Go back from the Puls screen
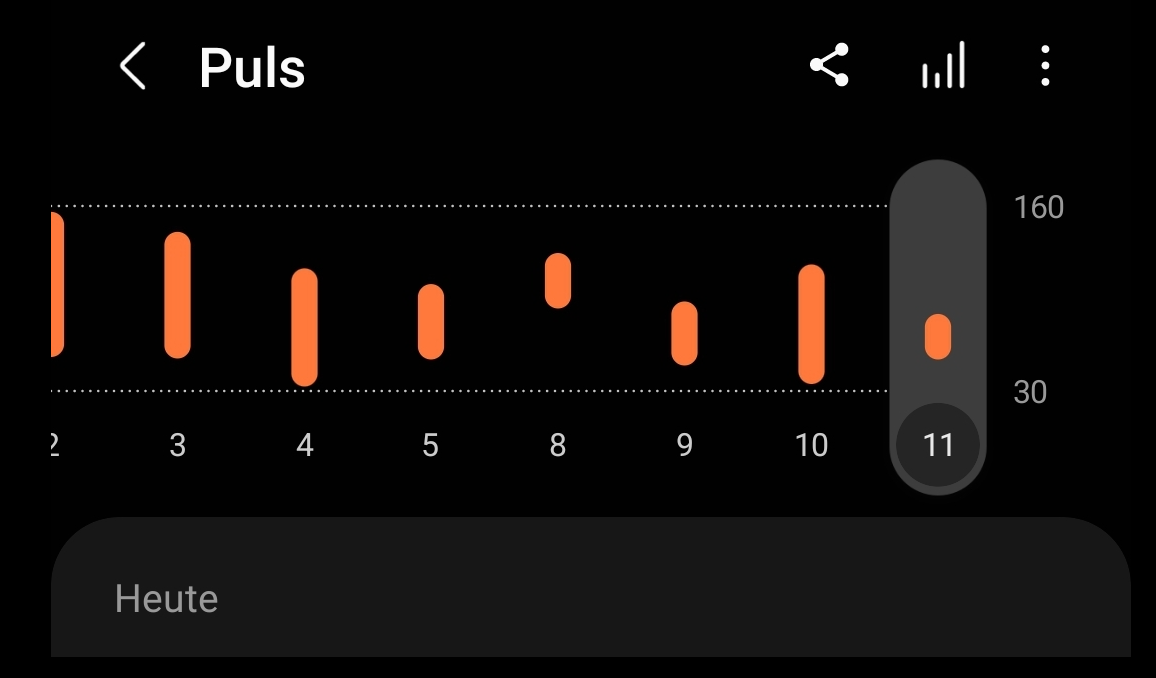This screenshot has width=1156, height=678. click(133, 67)
